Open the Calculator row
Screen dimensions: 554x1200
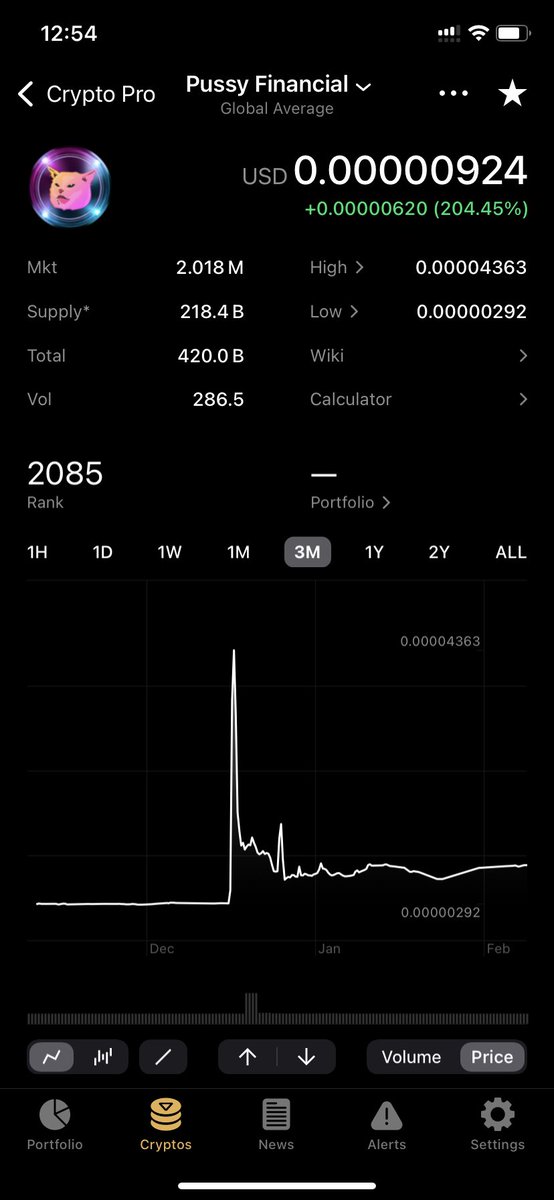click(x=418, y=399)
